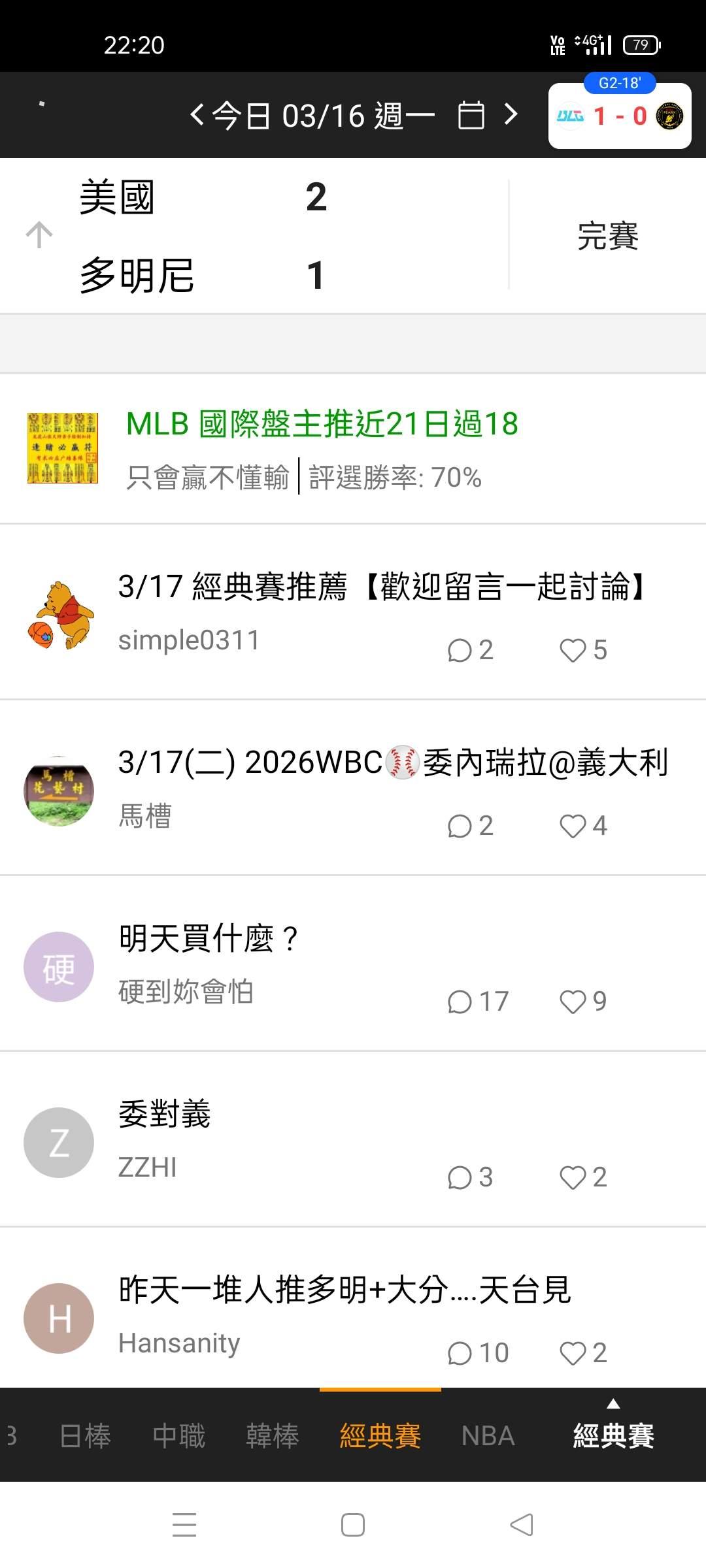Switch to the 韓棒 tab

(x=273, y=1436)
